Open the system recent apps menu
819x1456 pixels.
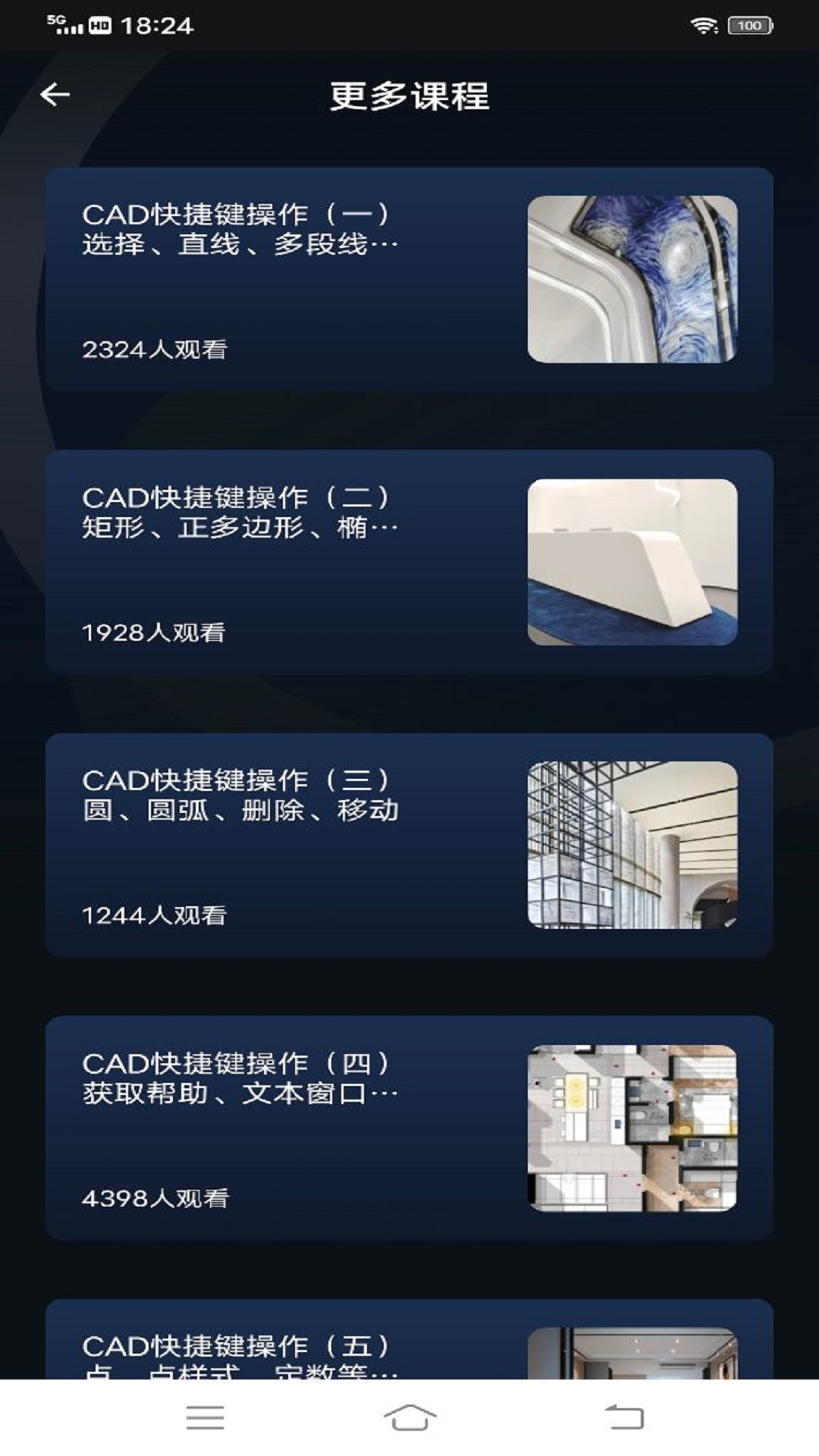pos(205,1417)
